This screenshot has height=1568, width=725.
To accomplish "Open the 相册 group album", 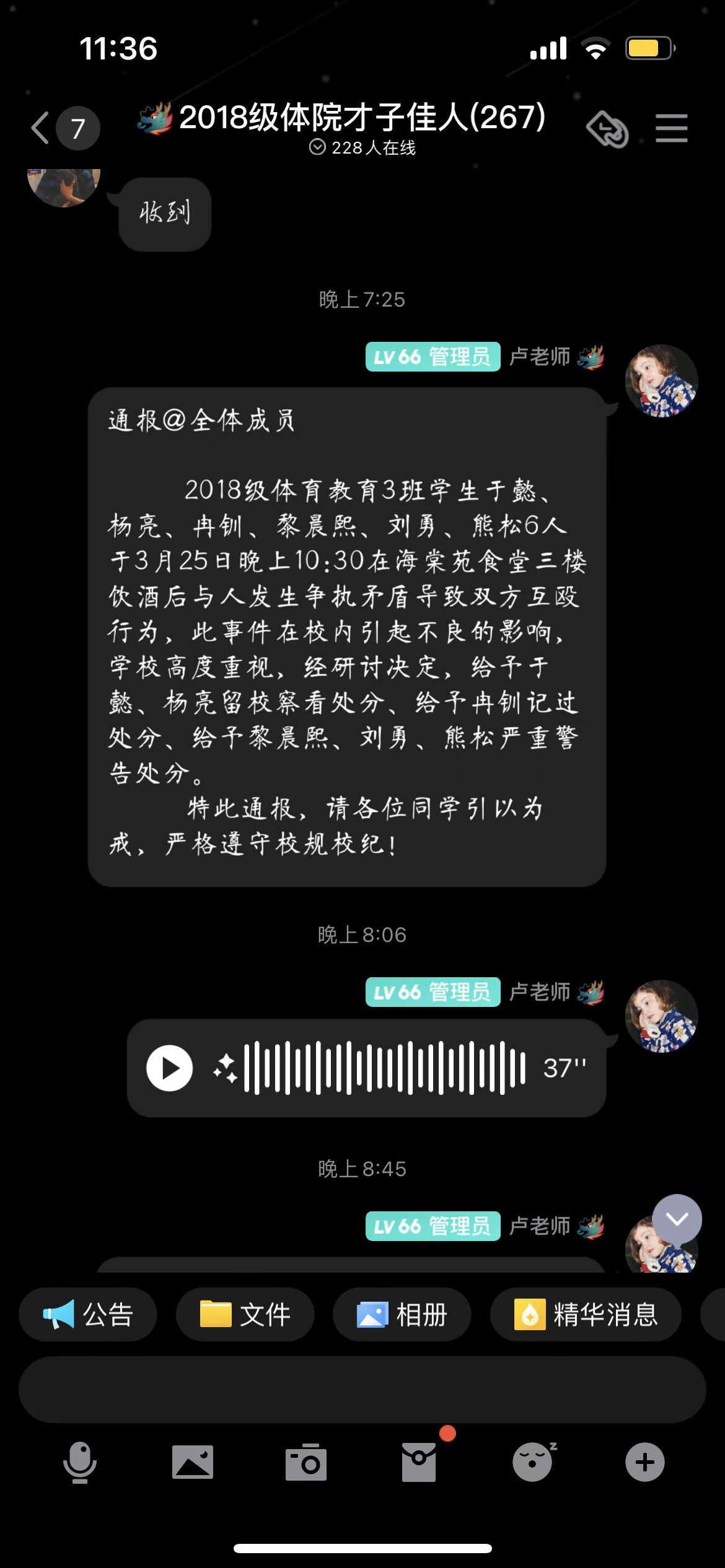I will point(402,1314).
